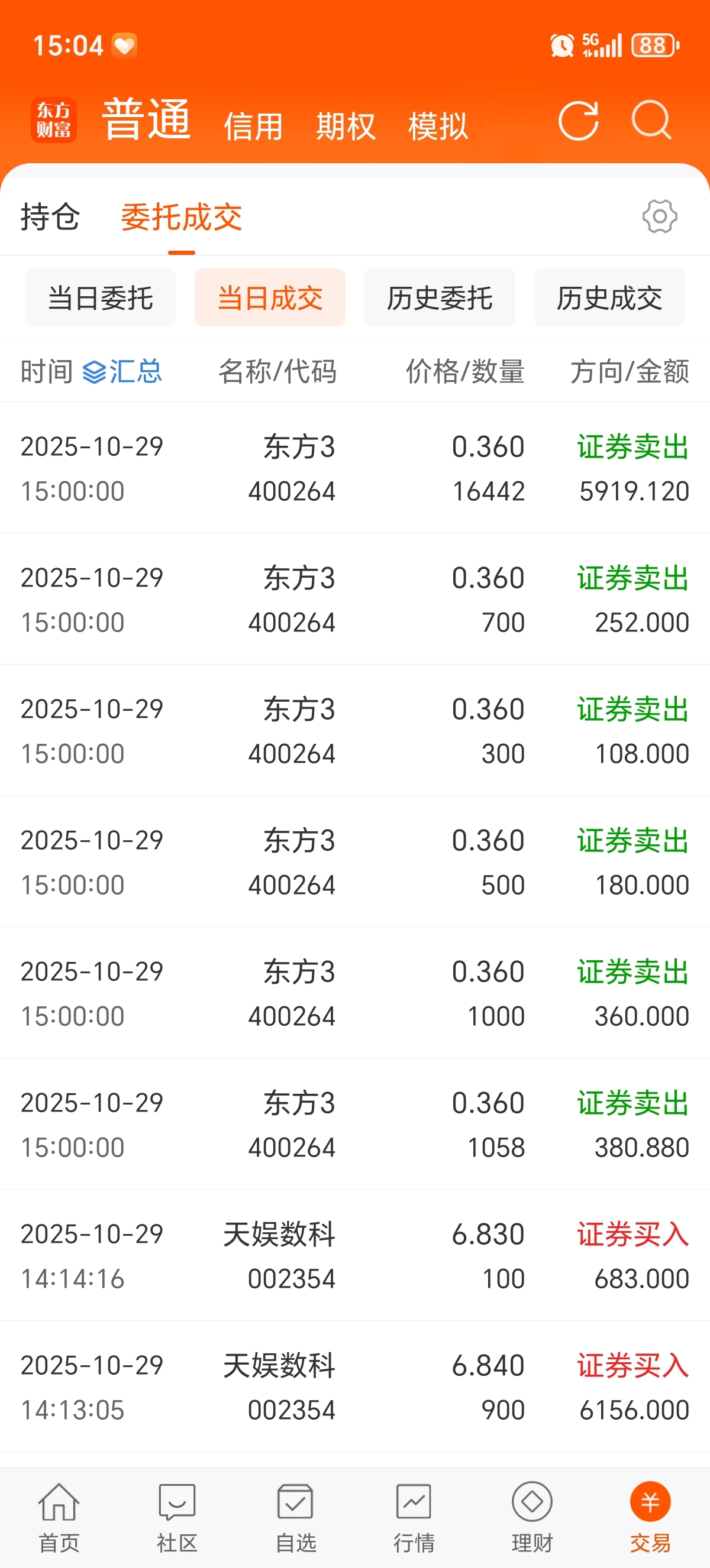Switch to the 信用 account tab
This screenshot has height=1568, width=710.
253,126
